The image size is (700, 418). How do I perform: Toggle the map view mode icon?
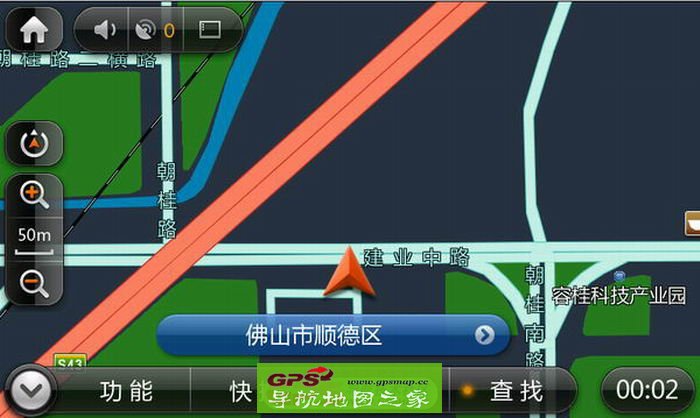pos(209,30)
